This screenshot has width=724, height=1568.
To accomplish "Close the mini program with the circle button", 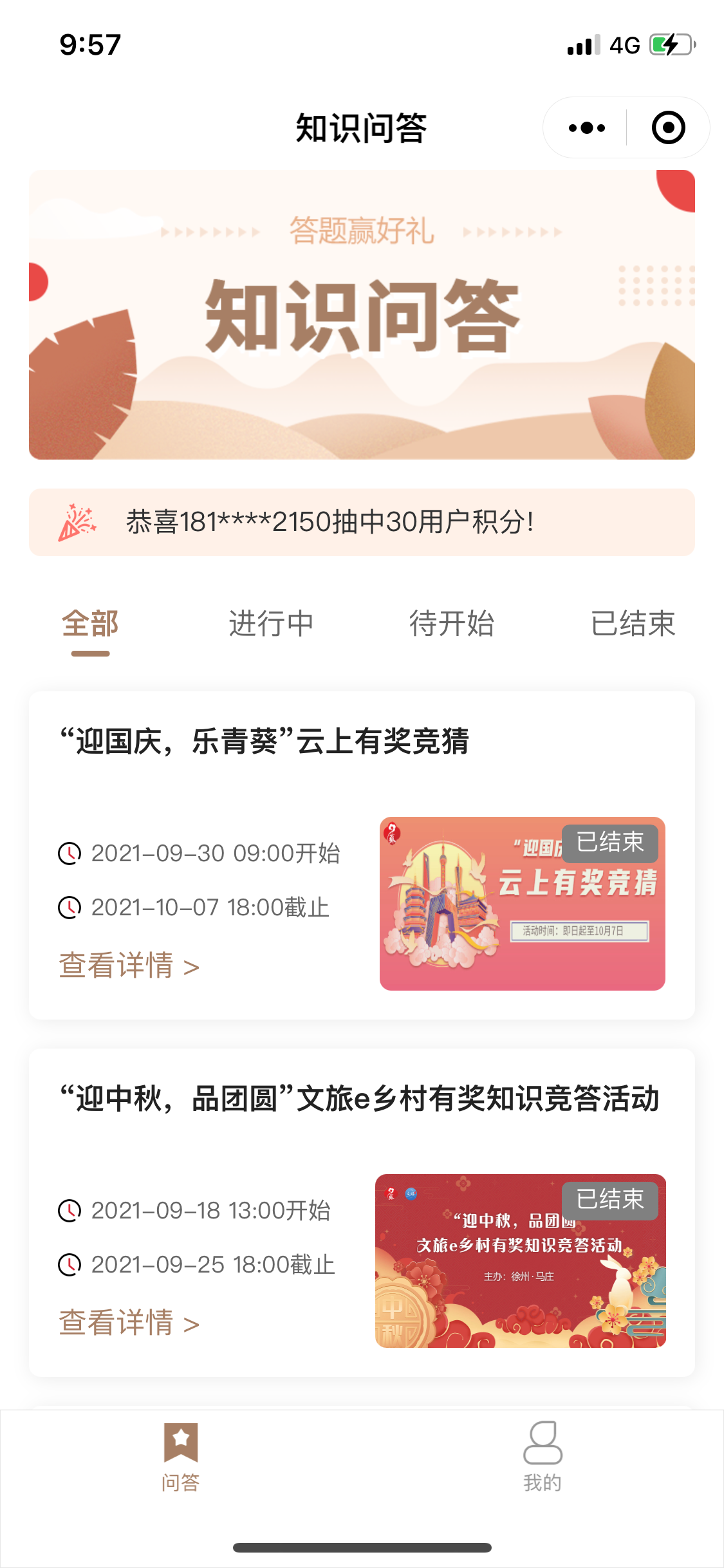I will 668,128.
